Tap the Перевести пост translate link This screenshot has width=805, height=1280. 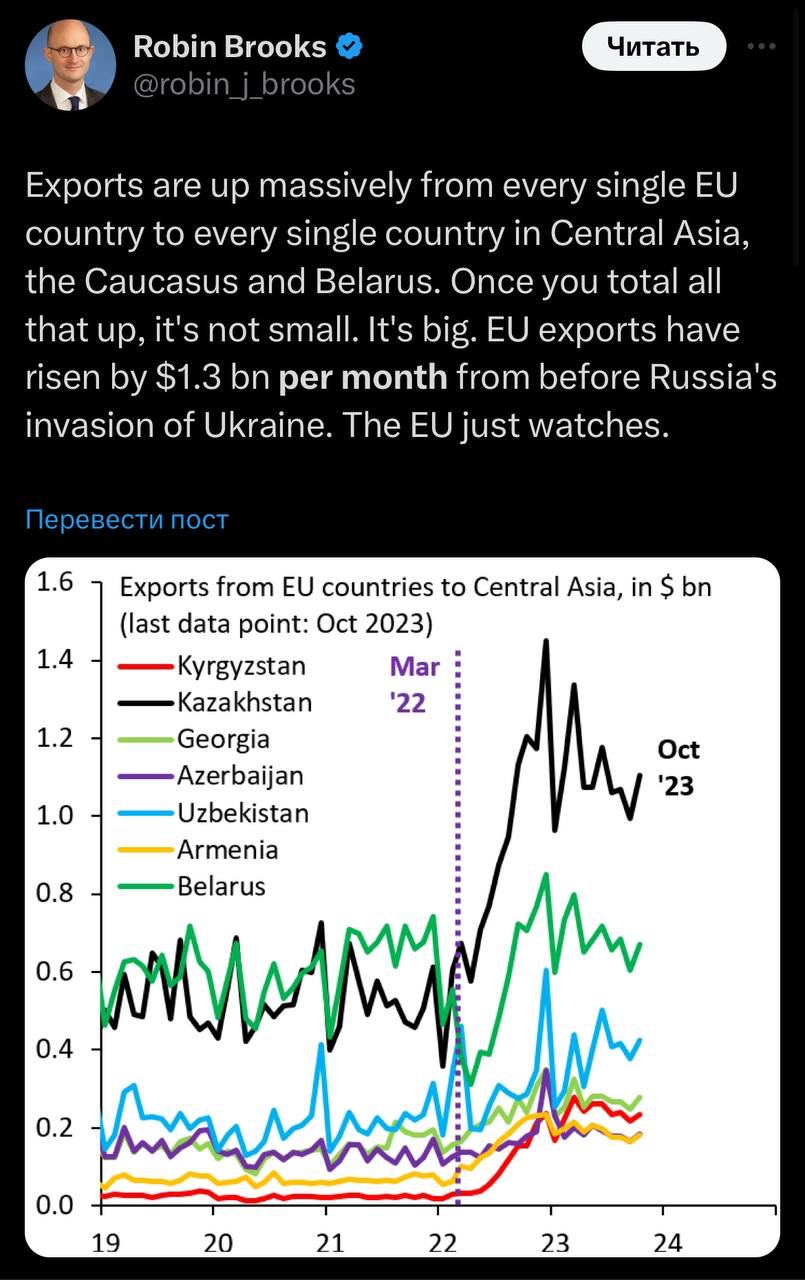(x=127, y=519)
